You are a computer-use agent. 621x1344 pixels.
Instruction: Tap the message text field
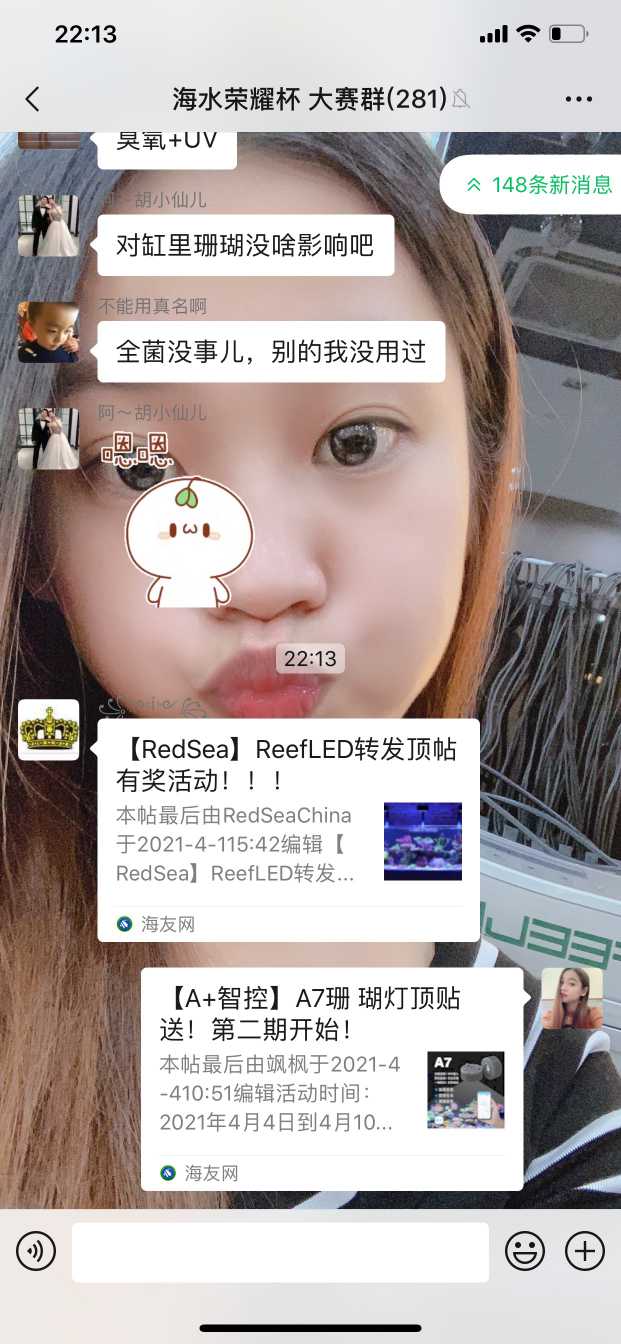click(280, 1251)
